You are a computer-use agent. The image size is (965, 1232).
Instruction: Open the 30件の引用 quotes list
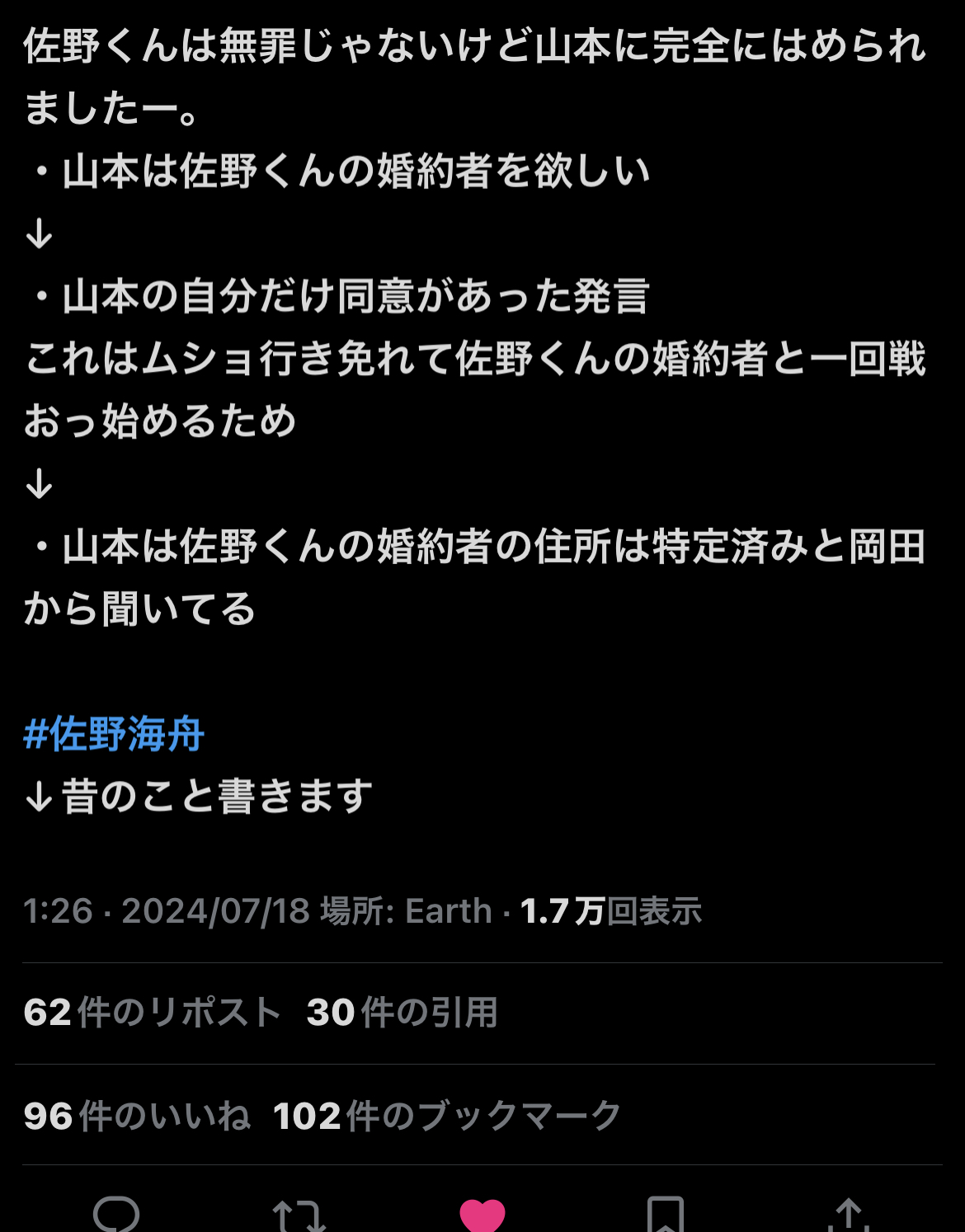(x=402, y=1013)
